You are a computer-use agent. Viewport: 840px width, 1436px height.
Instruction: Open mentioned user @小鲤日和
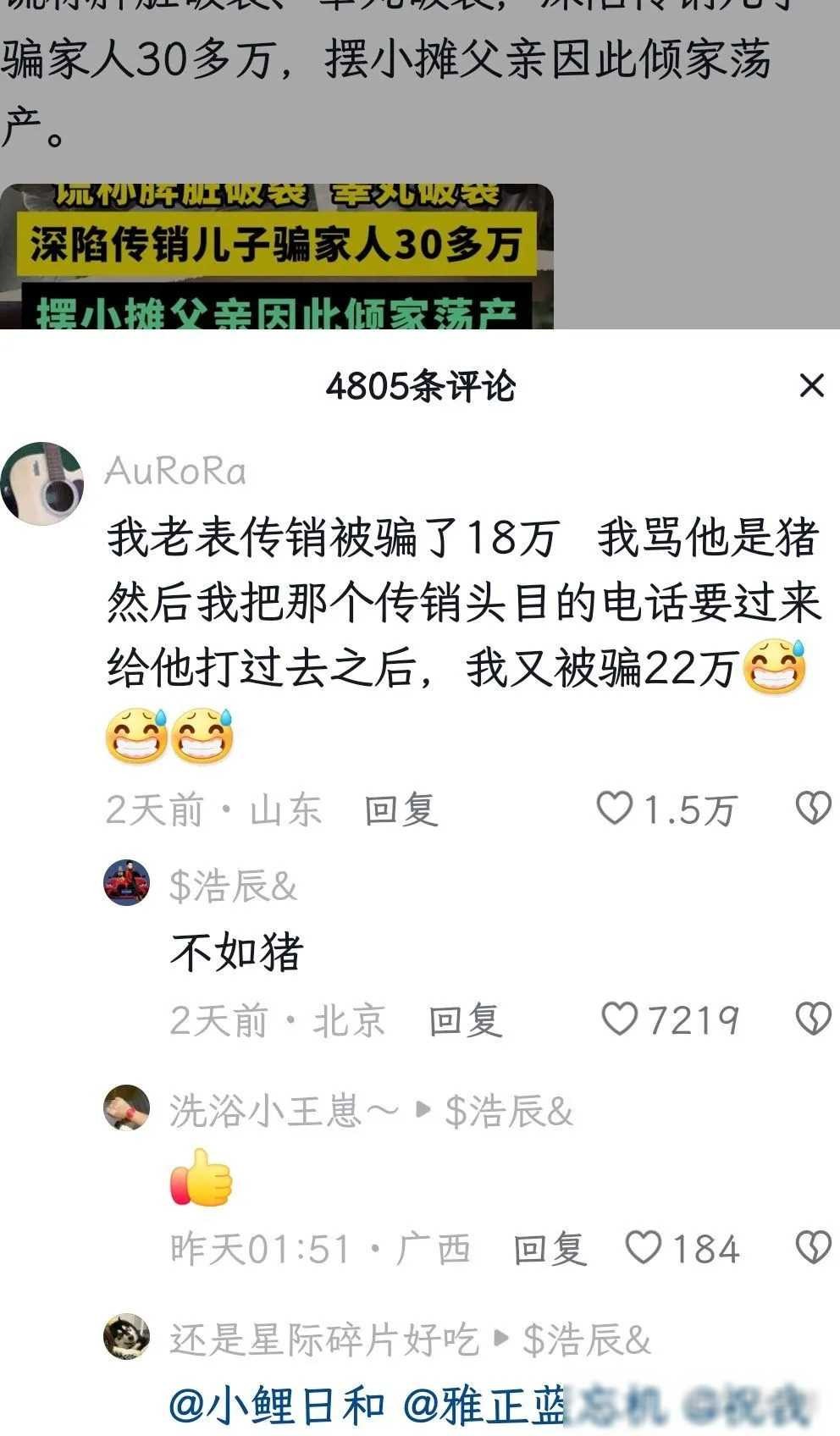[277, 1406]
